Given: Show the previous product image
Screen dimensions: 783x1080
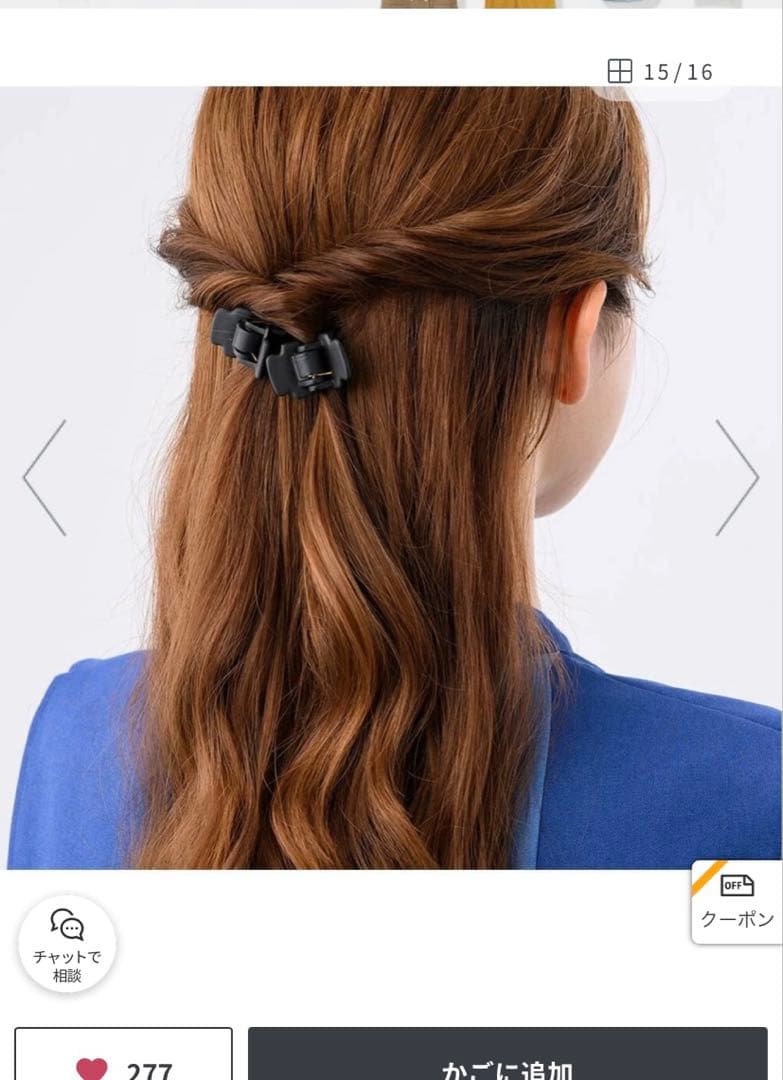Looking at the screenshot, I should coord(45,478).
